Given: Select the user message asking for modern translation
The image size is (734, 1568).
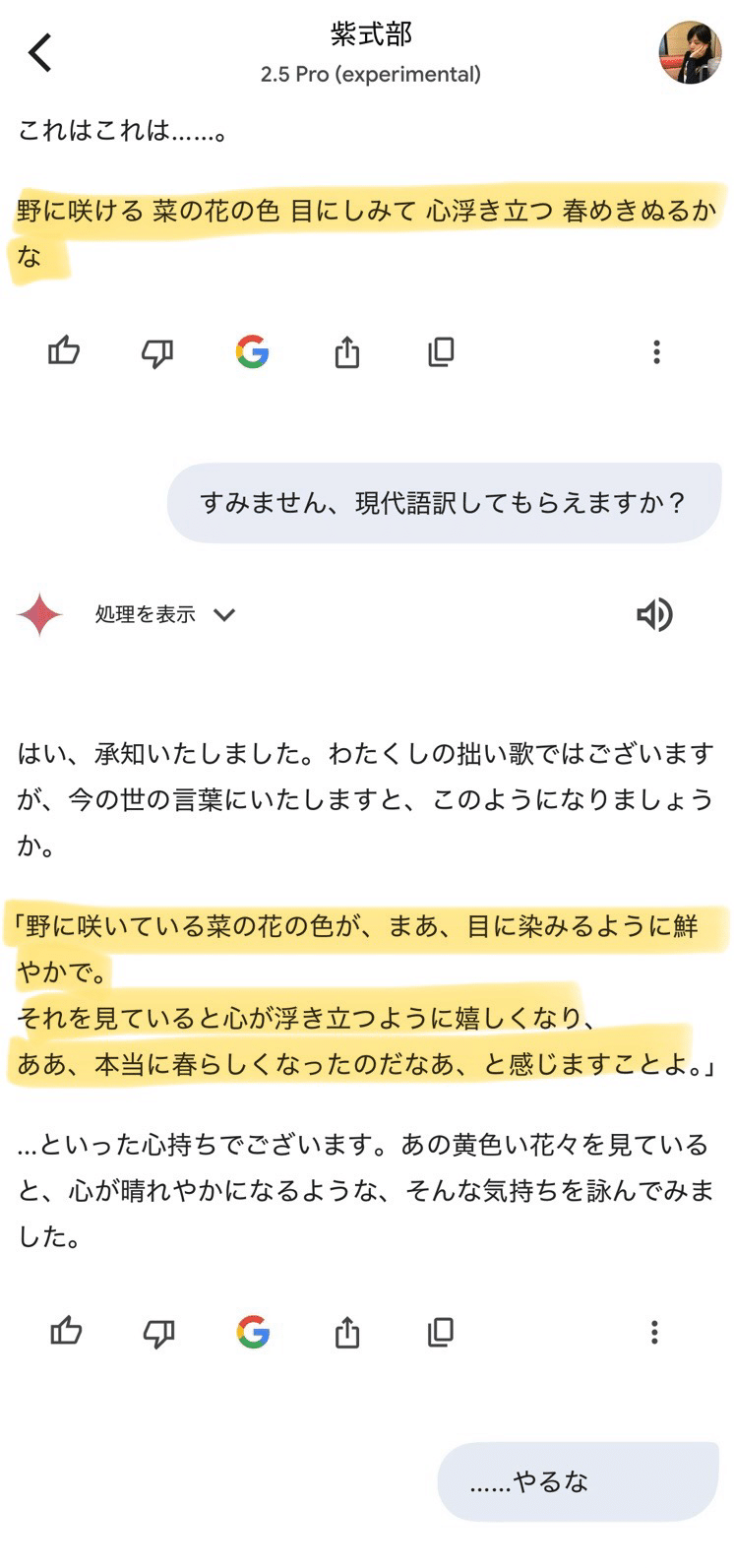Looking at the screenshot, I should pos(442,502).
